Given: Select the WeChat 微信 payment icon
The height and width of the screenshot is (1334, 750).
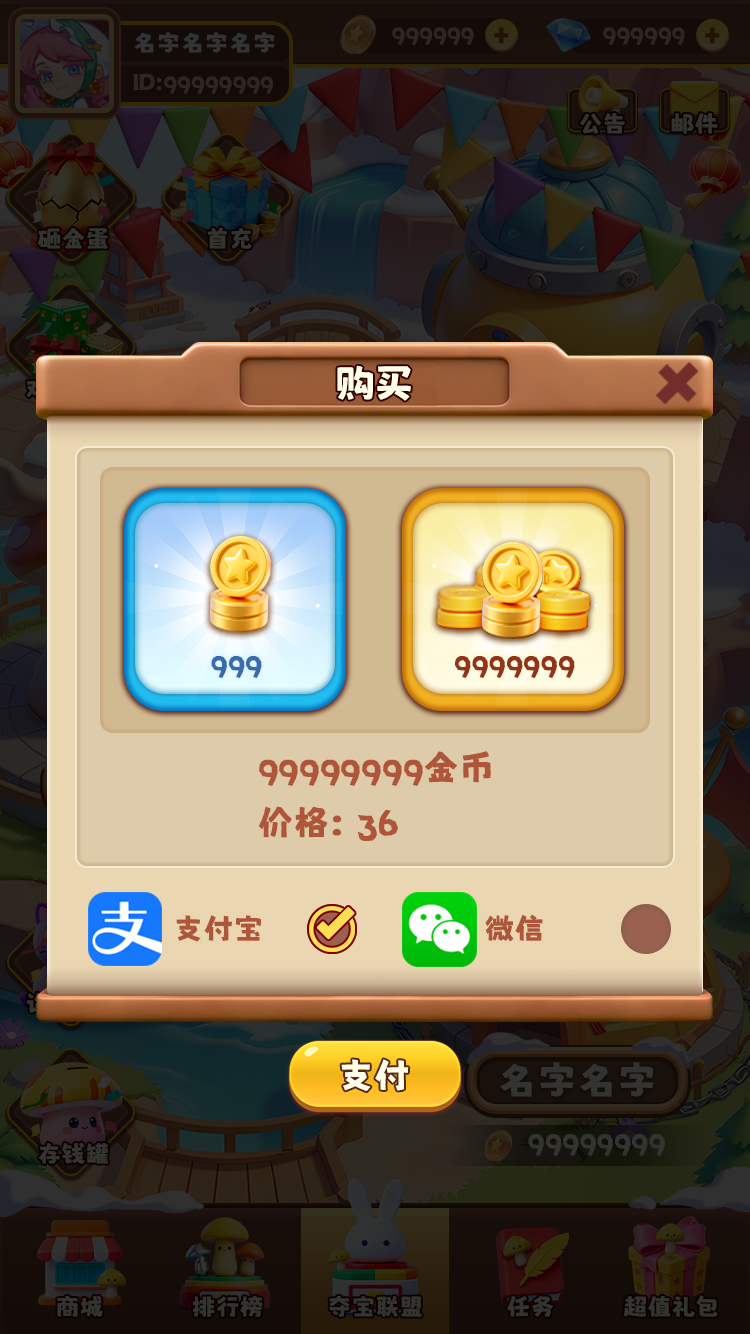Looking at the screenshot, I should pyautogui.click(x=440, y=929).
